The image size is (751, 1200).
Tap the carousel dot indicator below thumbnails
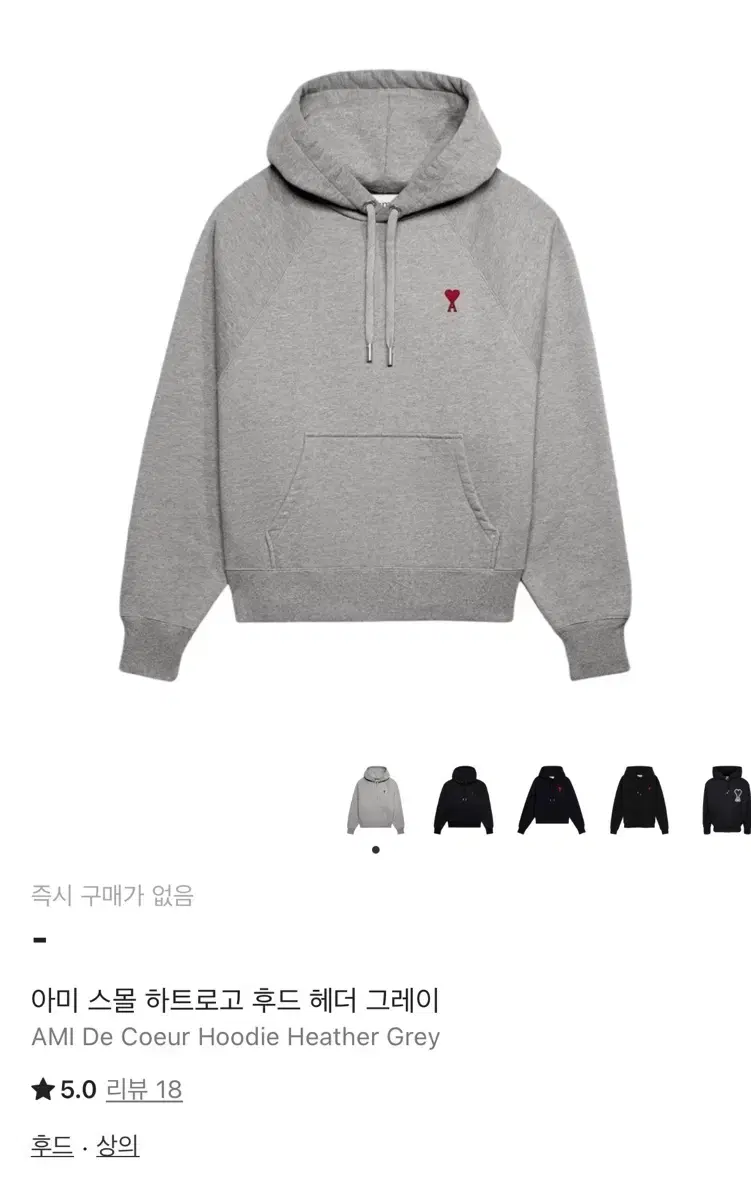tap(376, 849)
